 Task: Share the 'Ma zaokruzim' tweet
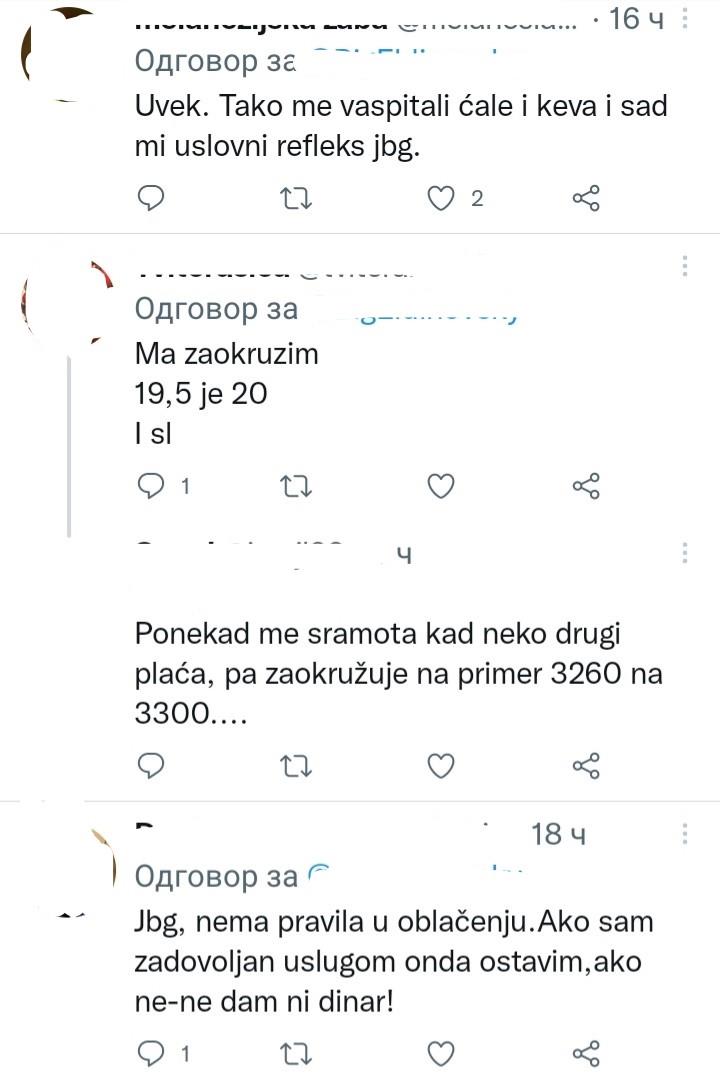(x=588, y=486)
